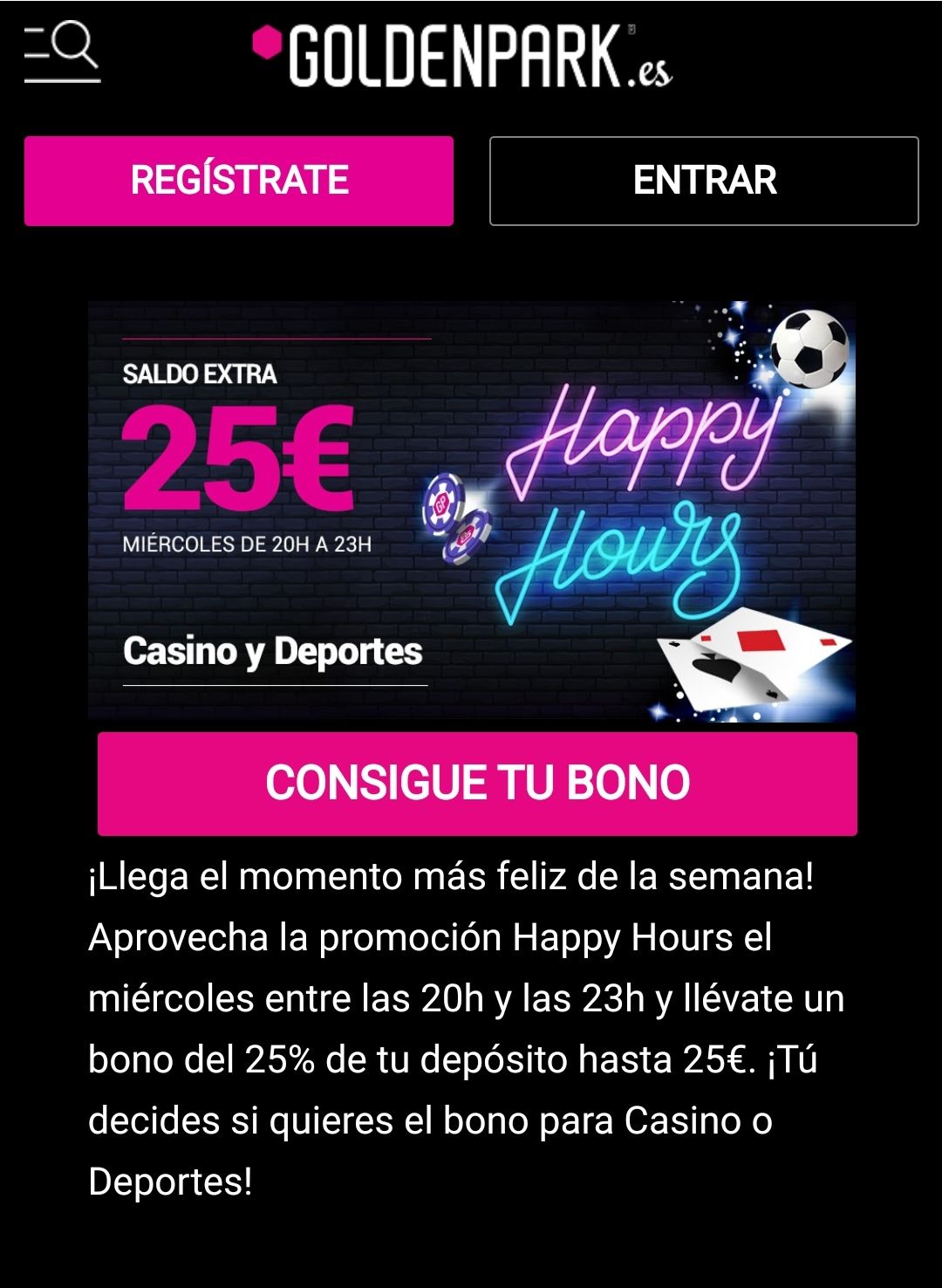Open the menu search icon
The image size is (942, 1288).
[62, 53]
